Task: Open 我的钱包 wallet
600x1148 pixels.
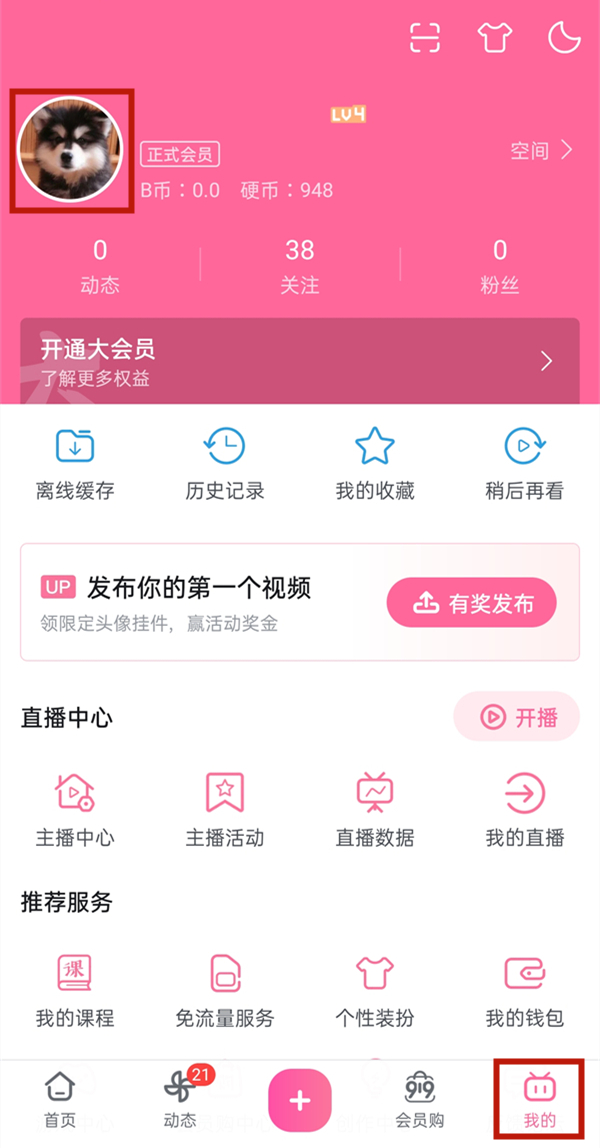Action: (x=525, y=989)
